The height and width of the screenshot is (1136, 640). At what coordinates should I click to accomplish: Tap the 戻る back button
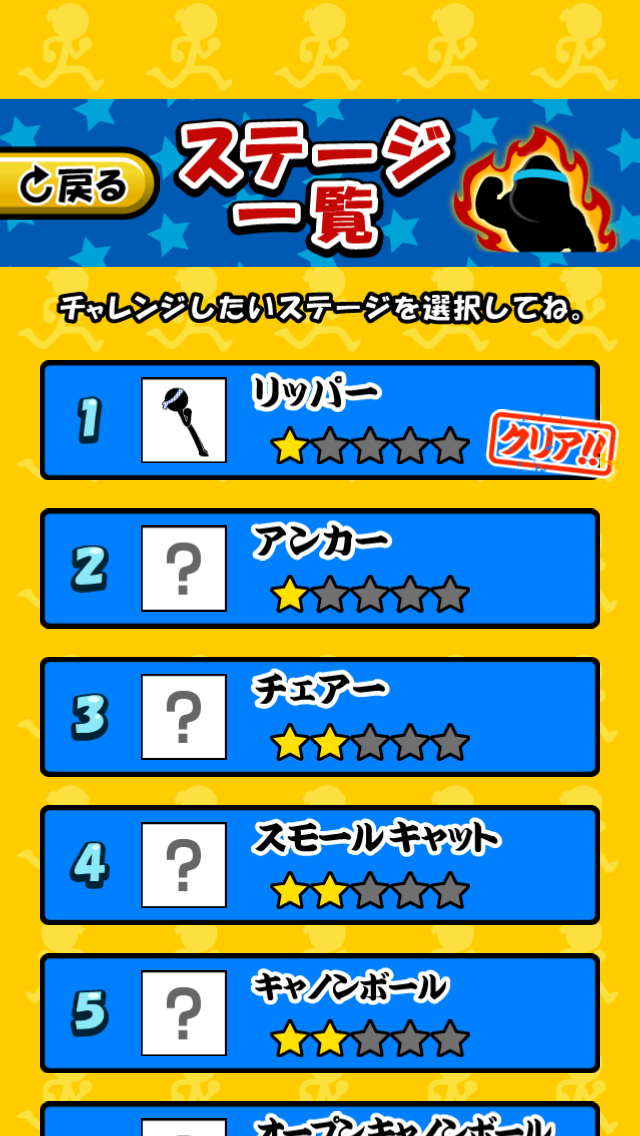78,184
